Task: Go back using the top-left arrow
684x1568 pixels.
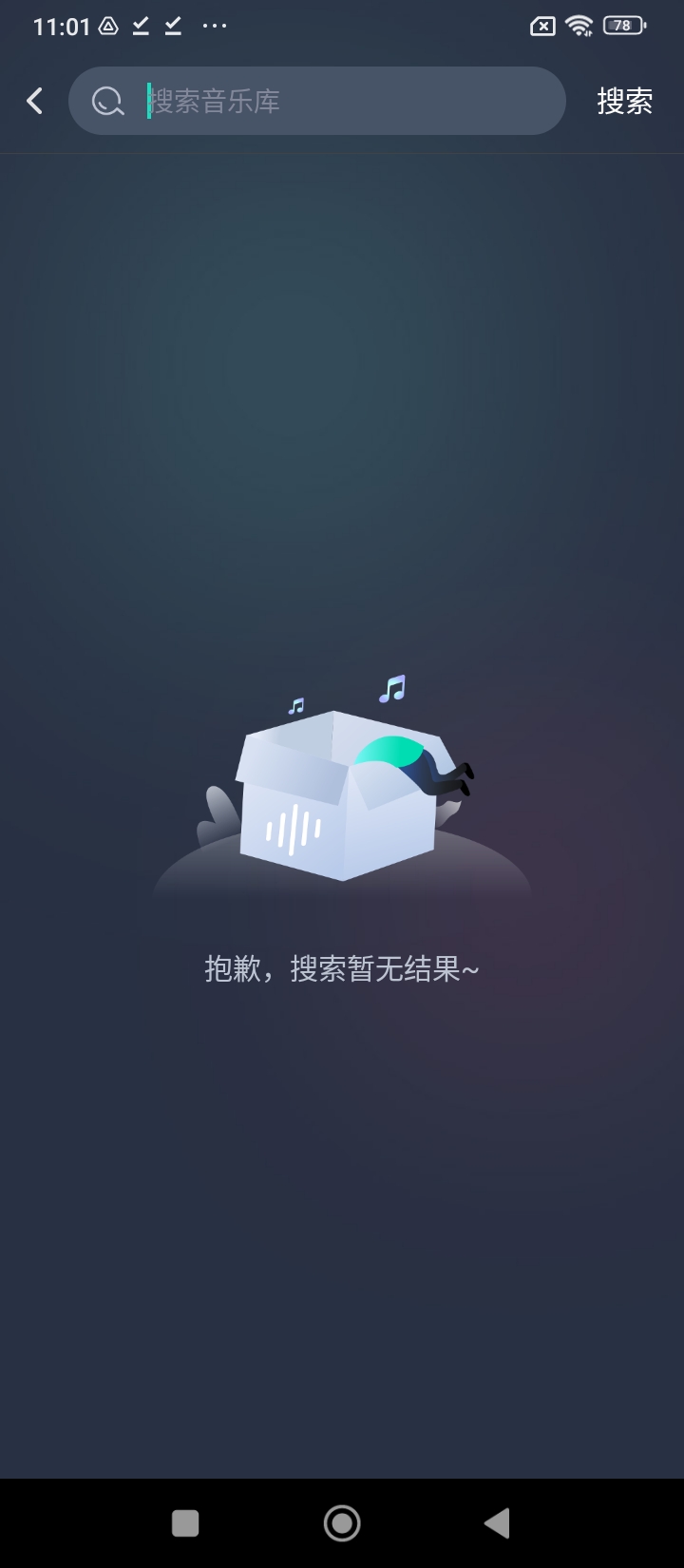Action: point(35,101)
